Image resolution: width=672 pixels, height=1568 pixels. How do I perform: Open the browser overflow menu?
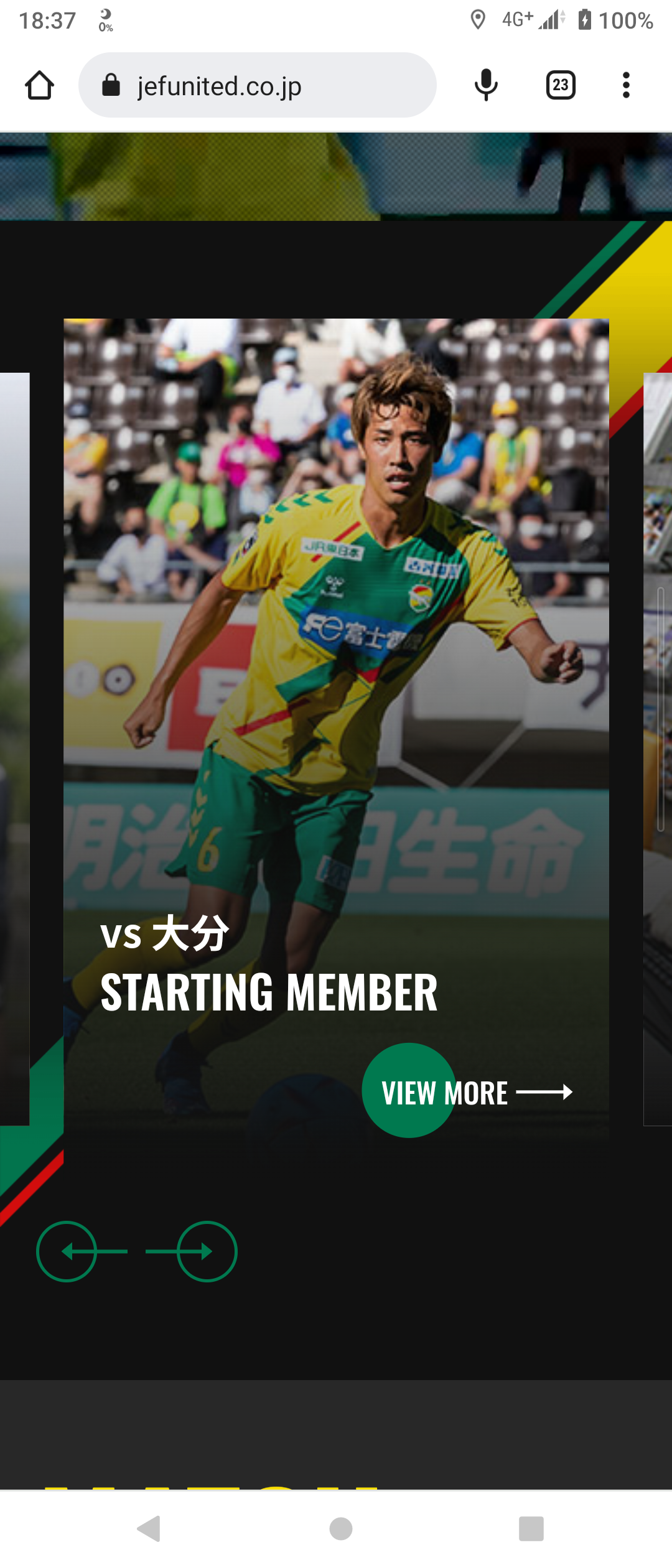pyautogui.click(x=626, y=85)
